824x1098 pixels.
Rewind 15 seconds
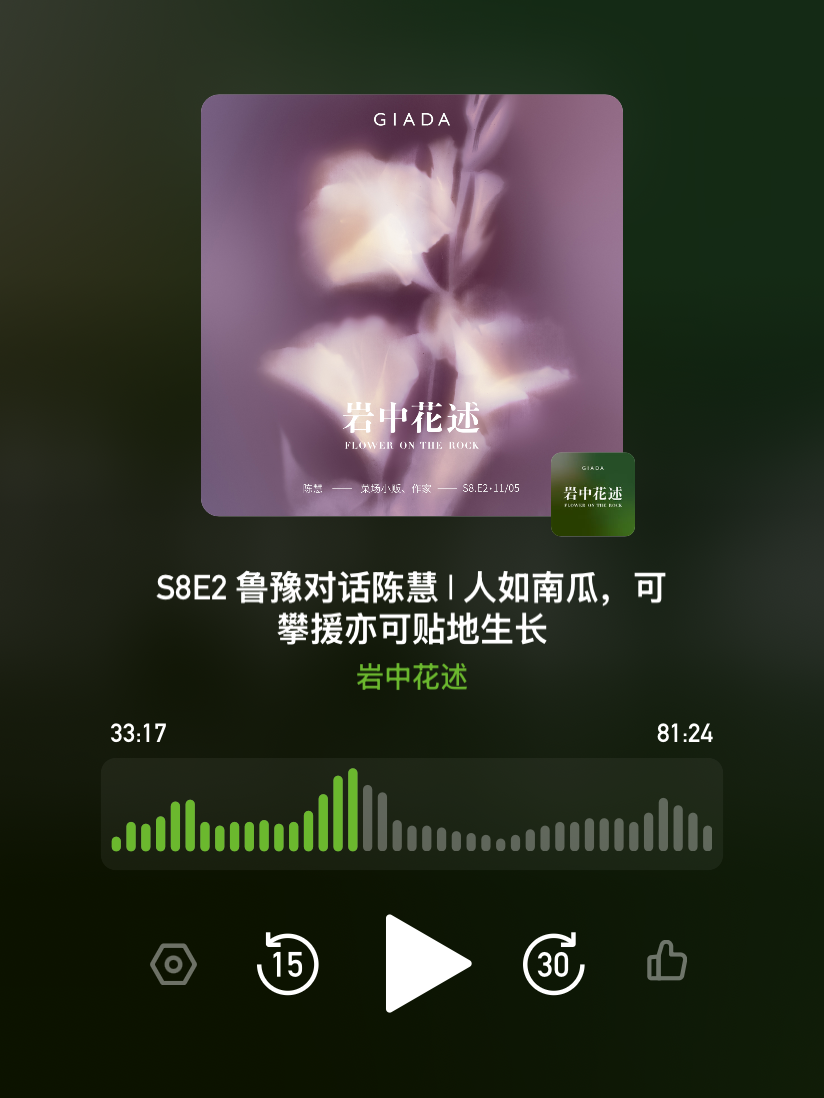(288, 964)
